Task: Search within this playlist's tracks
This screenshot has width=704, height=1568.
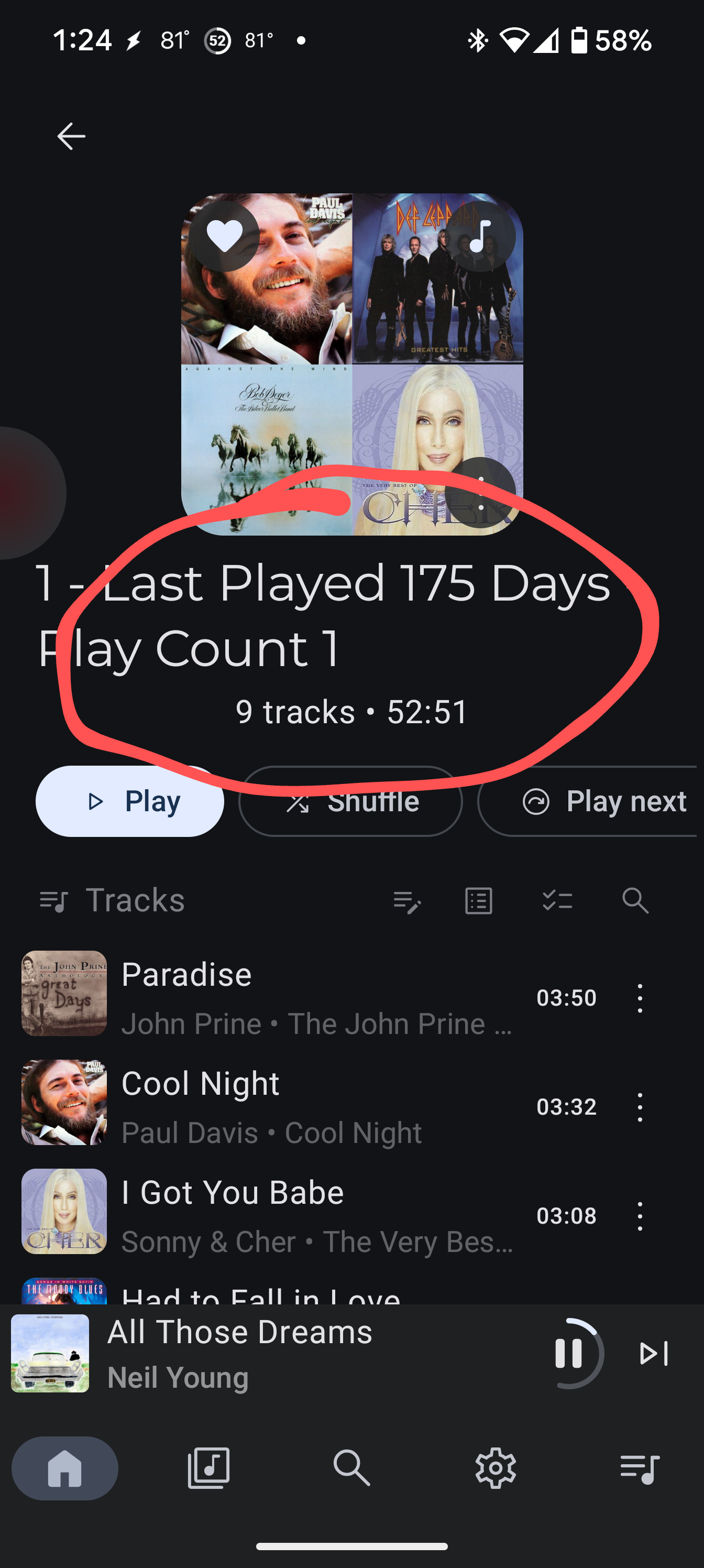Action: point(635,901)
